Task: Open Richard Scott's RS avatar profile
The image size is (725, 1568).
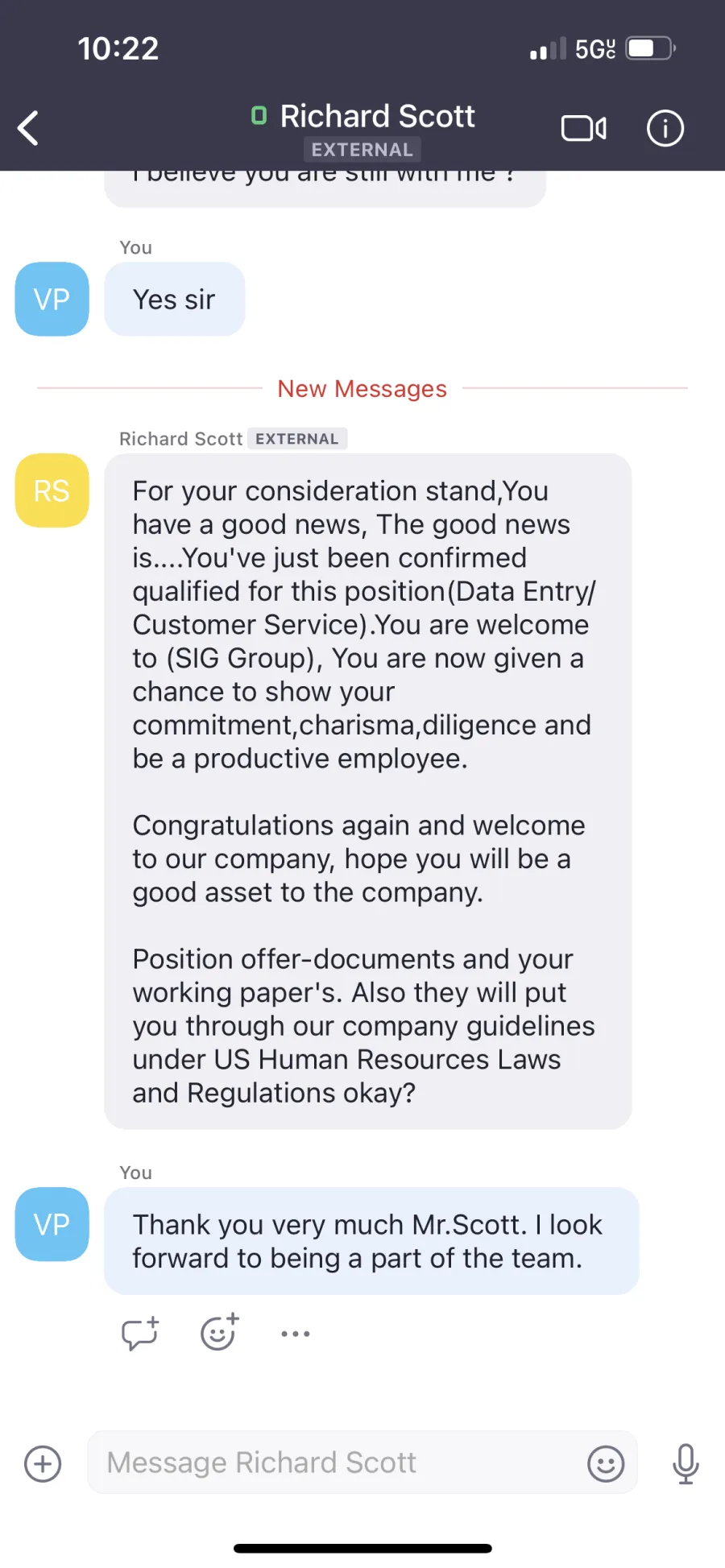Action: click(x=52, y=490)
